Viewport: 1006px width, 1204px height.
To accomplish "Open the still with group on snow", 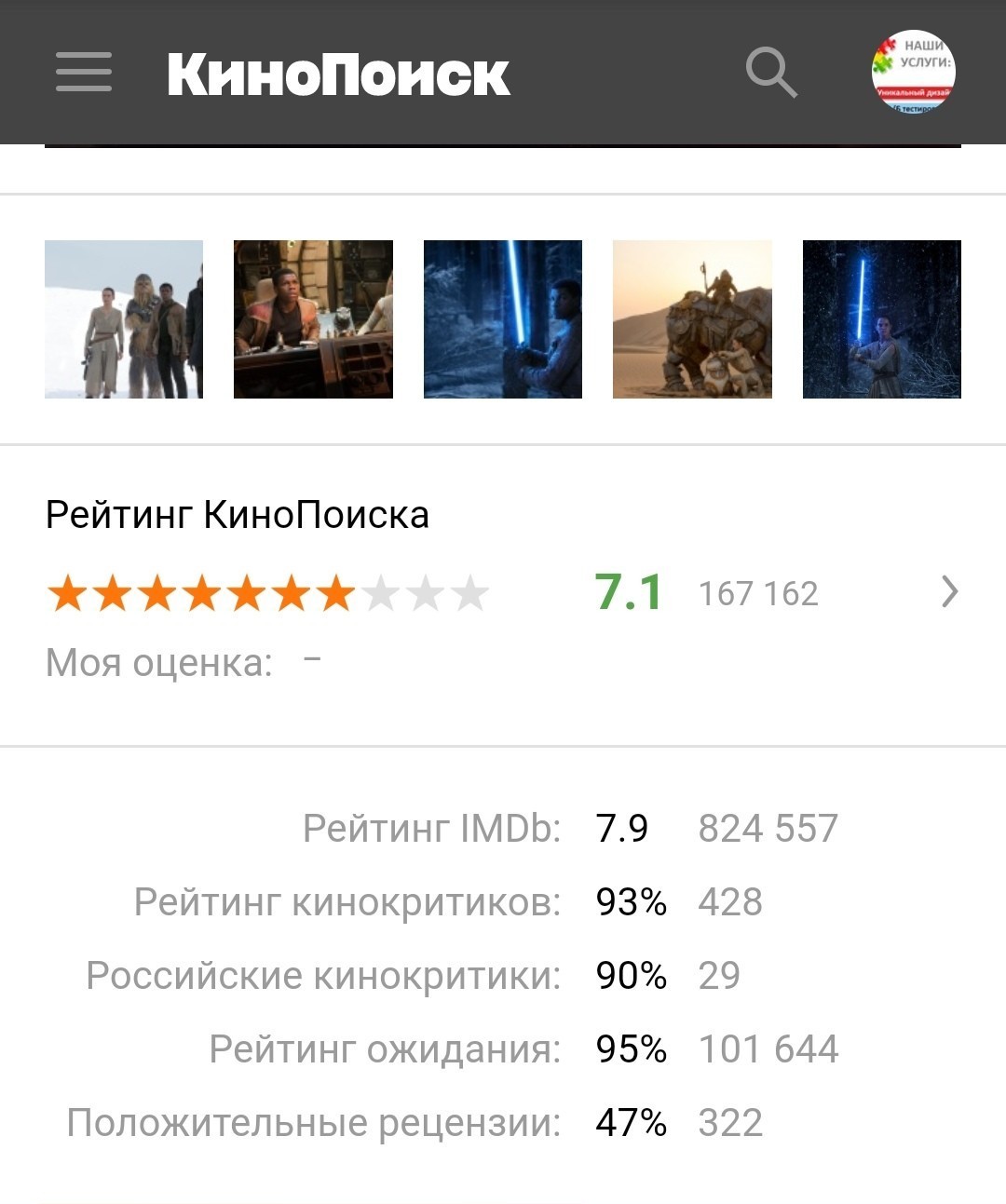I will (x=124, y=319).
